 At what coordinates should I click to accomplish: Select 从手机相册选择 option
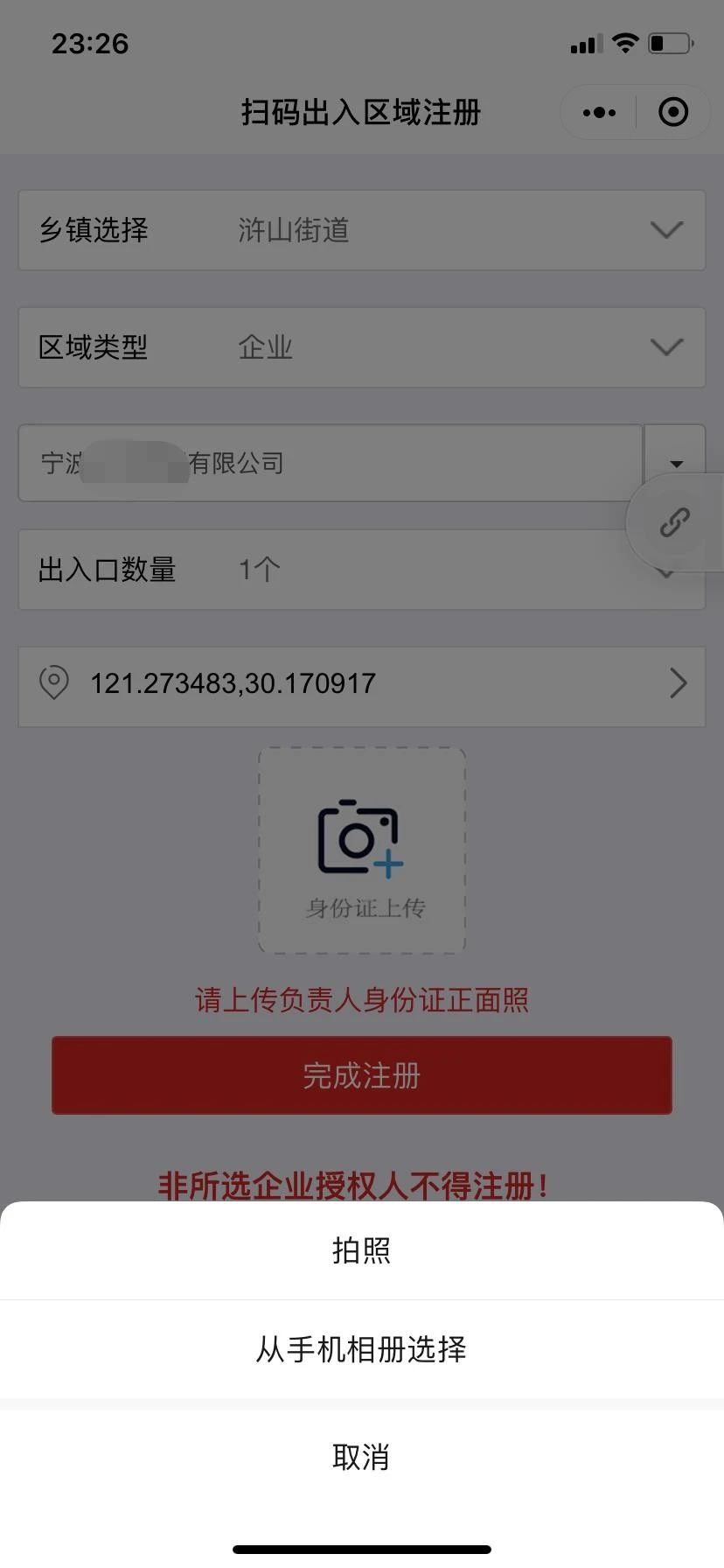pyautogui.click(x=362, y=1349)
